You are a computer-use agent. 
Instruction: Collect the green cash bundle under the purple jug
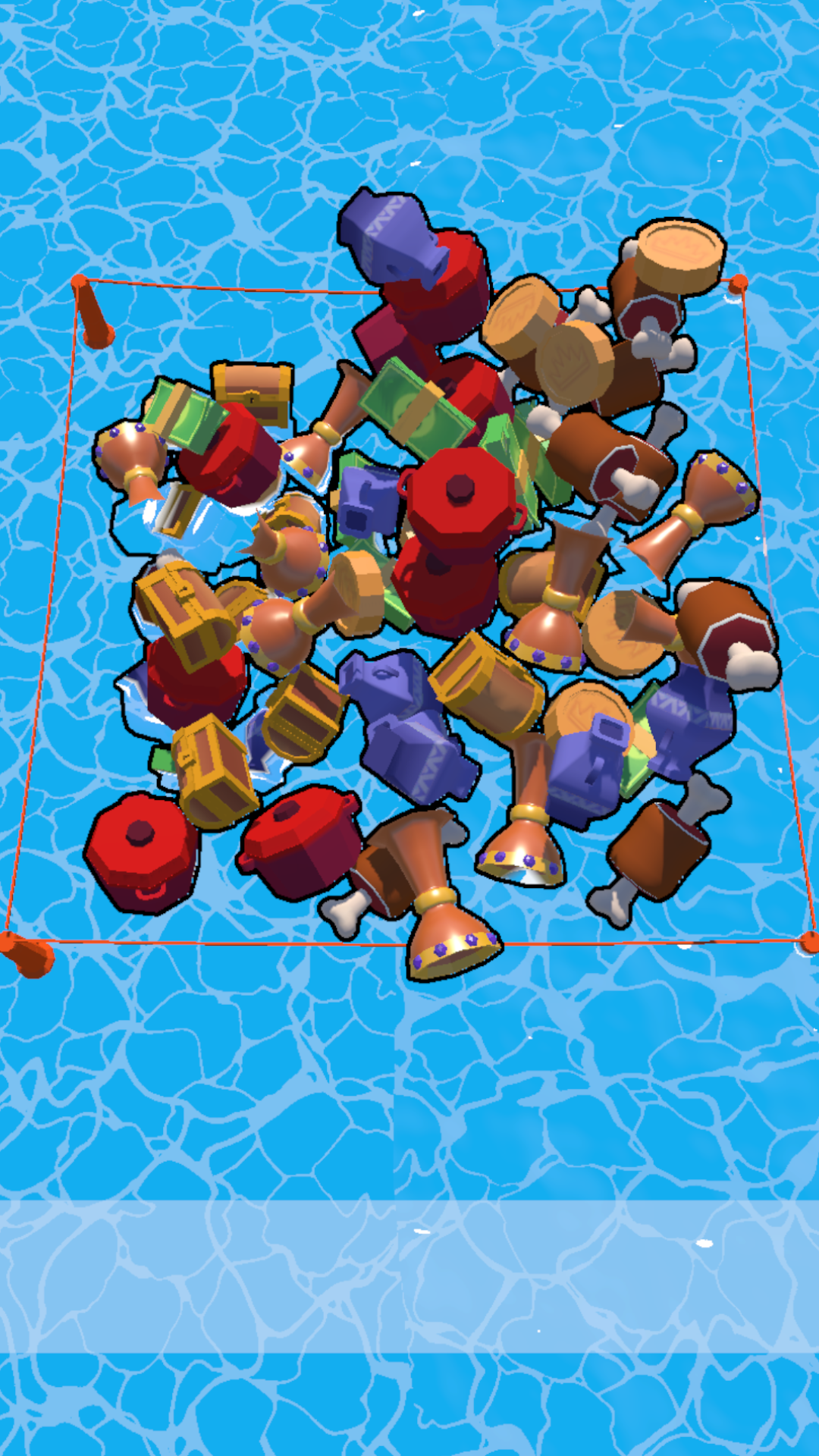[x=416, y=411]
